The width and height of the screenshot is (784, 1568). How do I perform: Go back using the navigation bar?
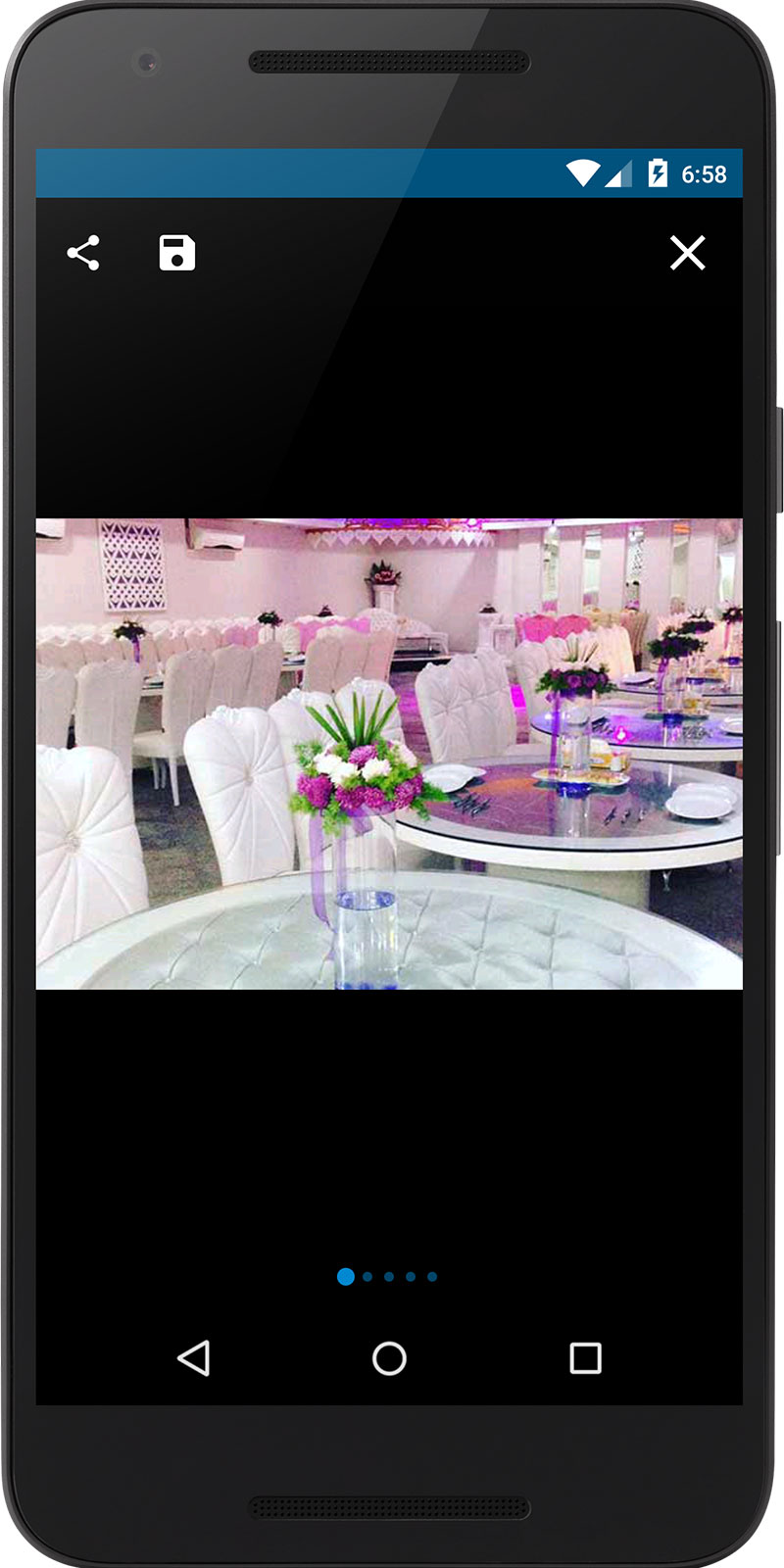click(193, 1358)
